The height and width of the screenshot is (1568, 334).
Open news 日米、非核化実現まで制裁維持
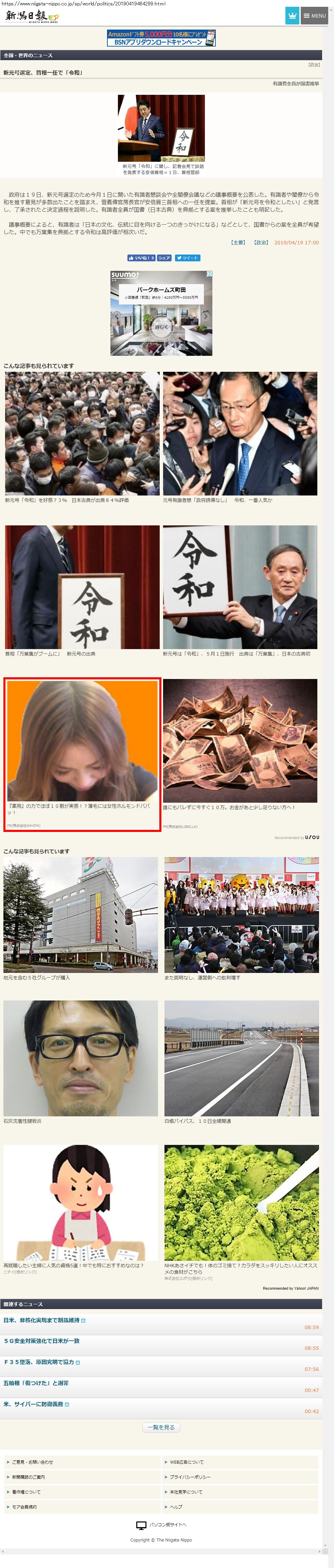tap(41, 1320)
